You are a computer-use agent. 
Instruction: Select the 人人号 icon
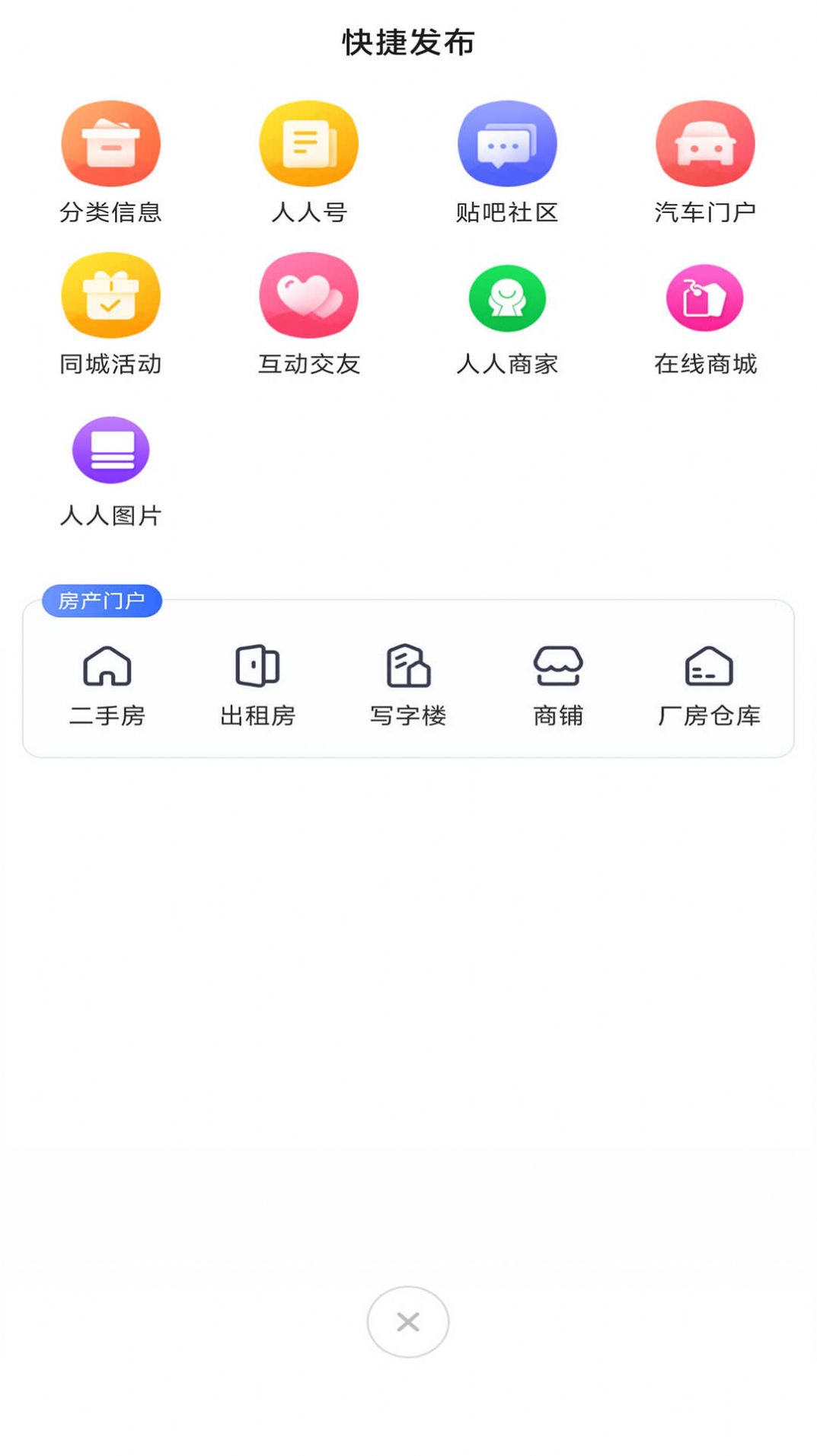(308, 143)
